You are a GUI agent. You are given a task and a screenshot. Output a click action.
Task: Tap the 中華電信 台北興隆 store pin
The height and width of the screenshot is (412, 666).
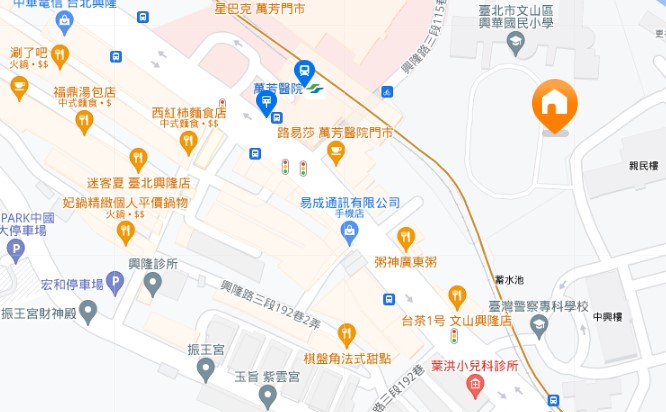point(65,20)
